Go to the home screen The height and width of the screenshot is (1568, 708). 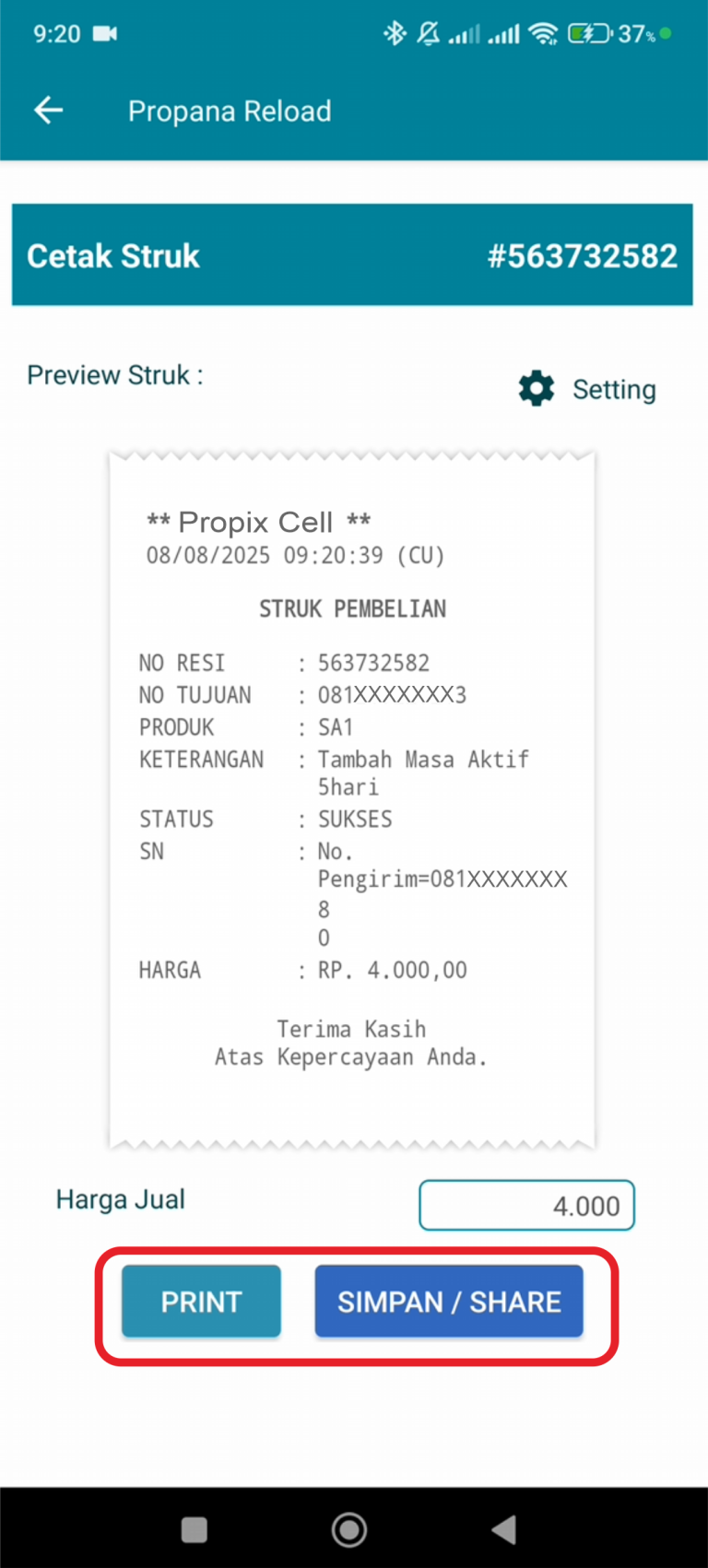[349, 1530]
